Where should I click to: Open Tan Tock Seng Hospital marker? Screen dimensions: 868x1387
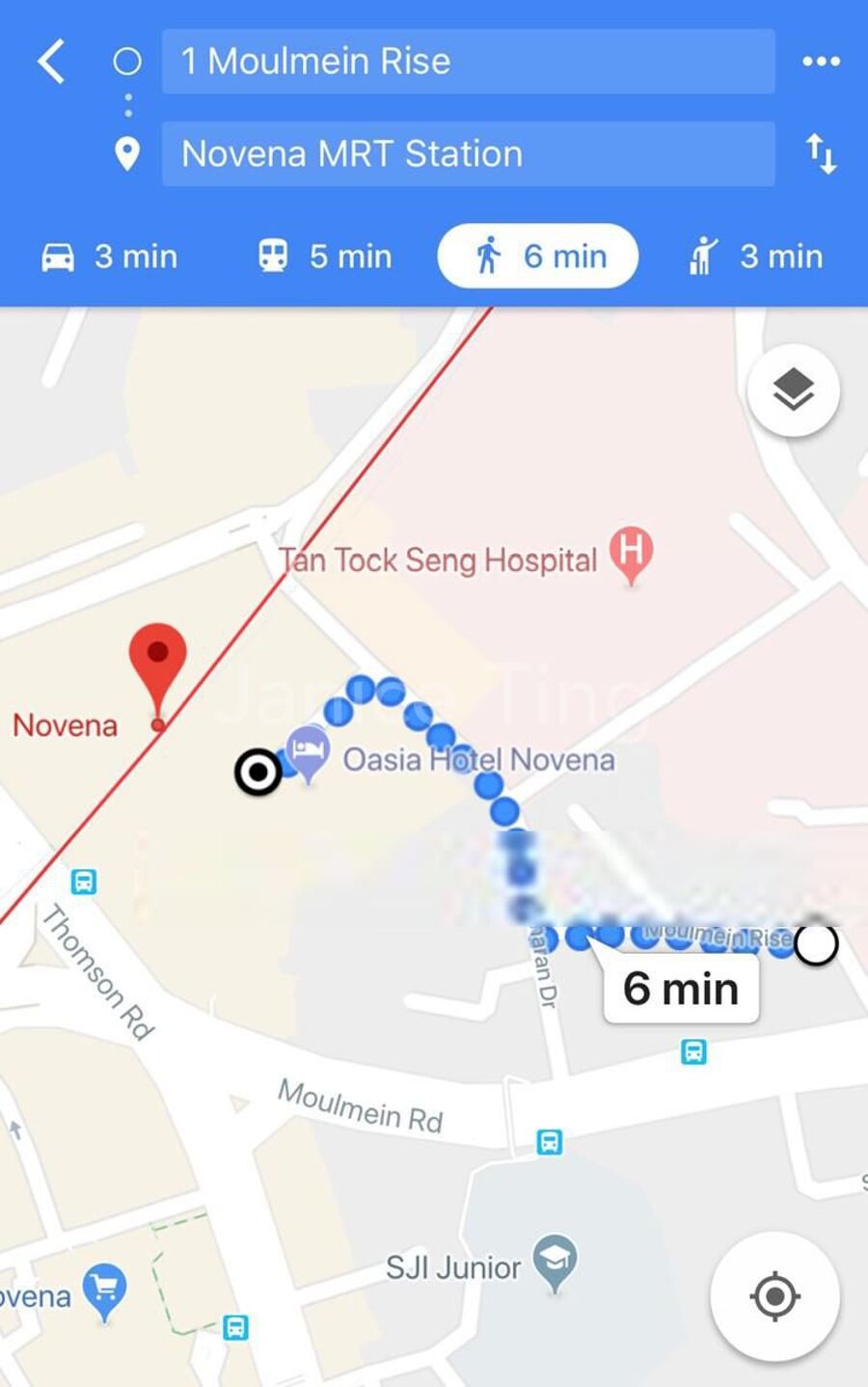631,552
